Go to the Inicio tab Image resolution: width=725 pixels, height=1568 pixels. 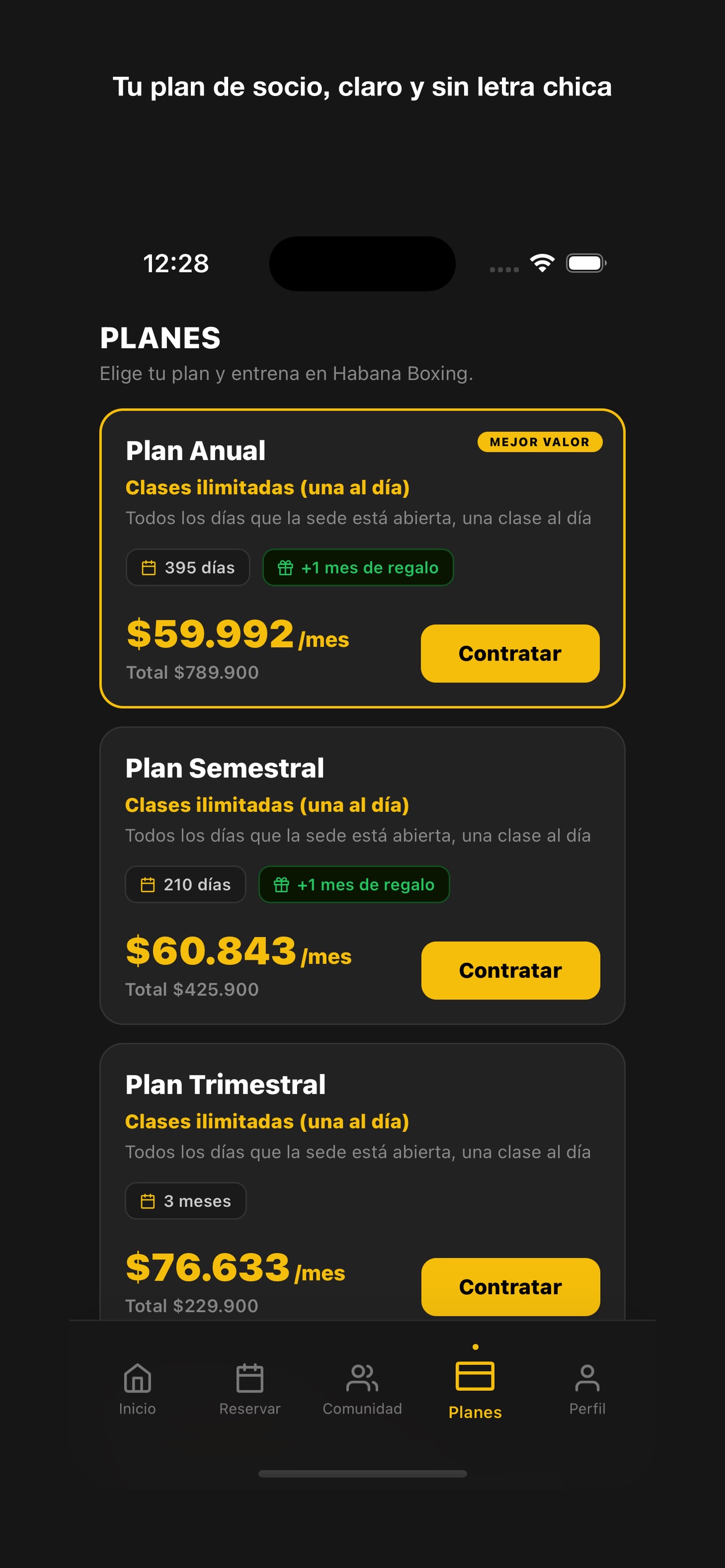pyautogui.click(x=137, y=1390)
